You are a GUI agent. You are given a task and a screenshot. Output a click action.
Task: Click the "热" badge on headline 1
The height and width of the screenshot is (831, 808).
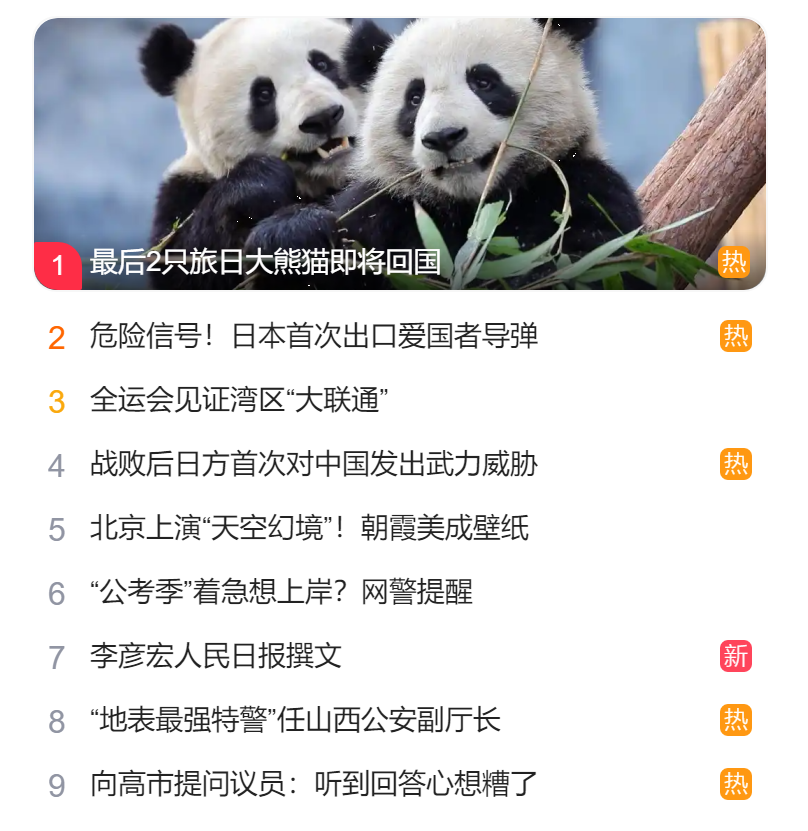(x=734, y=263)
